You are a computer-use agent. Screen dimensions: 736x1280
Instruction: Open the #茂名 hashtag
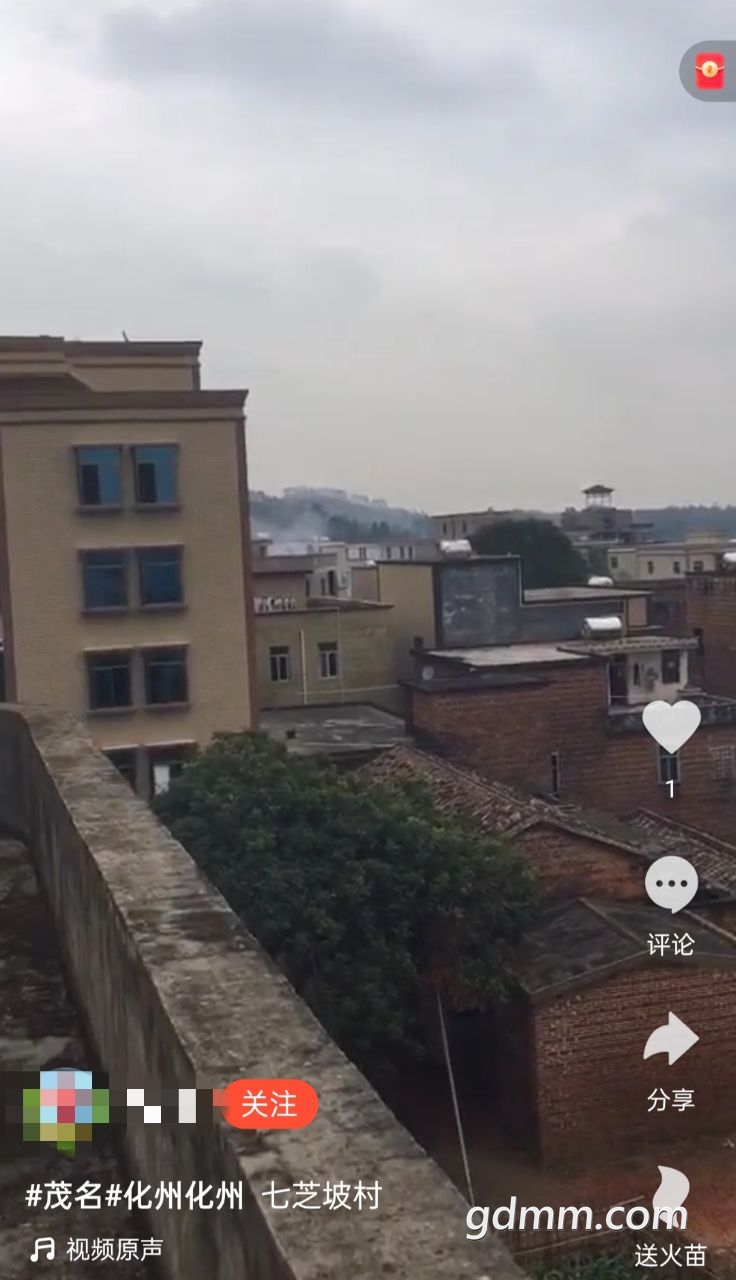coord(64,1195)
